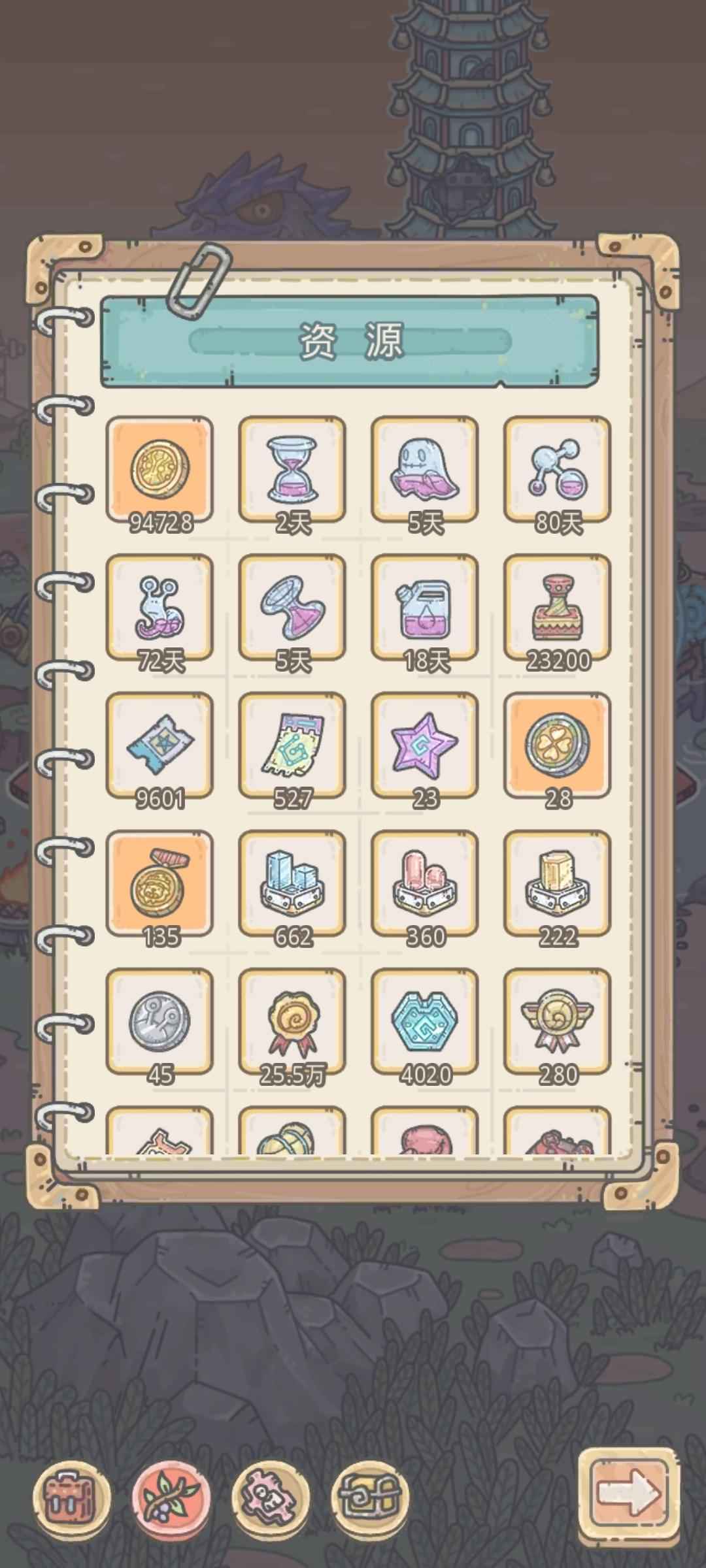
Task: Select the molecule flask item showing 80天
Action: click(557, 470)
